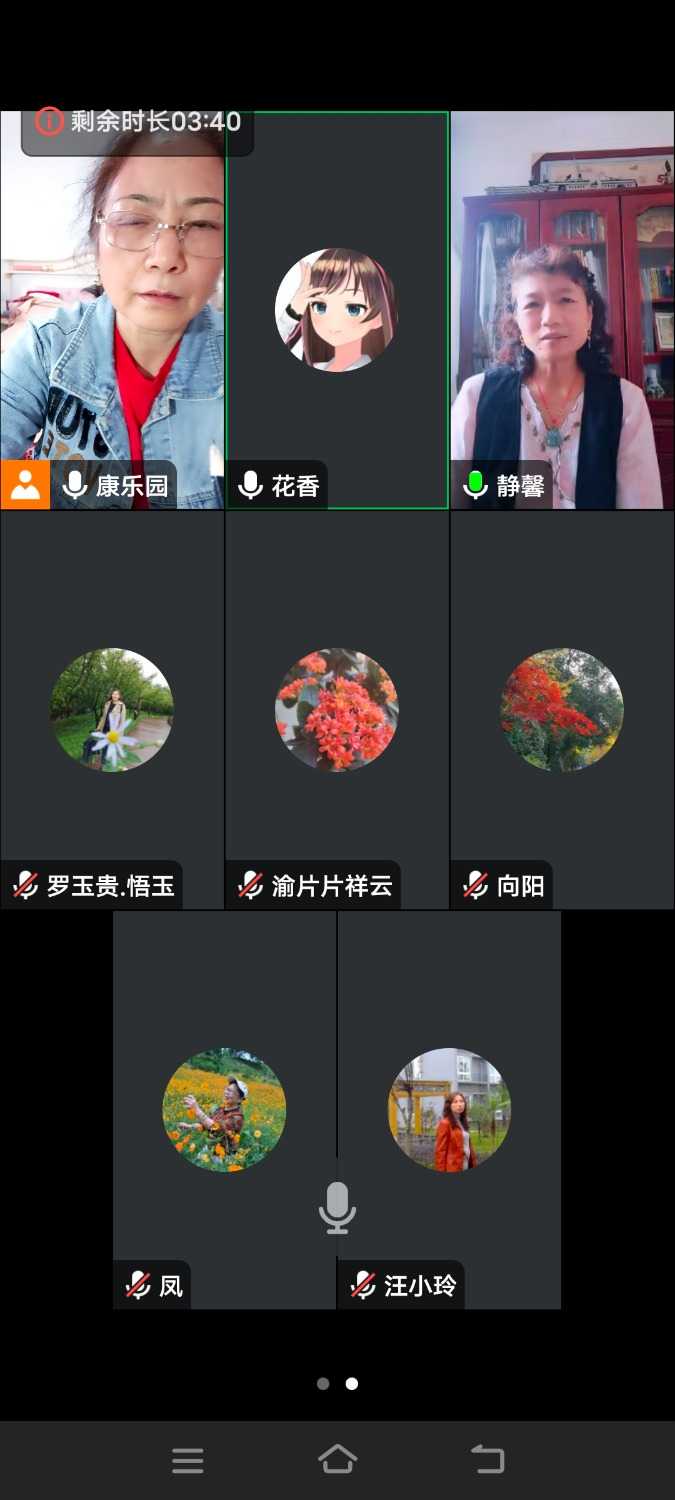Tap the 剩余时长 remaining time notice
This screenshot has width=675, height=1500.
pyautogui.click(x=138, y=122)
